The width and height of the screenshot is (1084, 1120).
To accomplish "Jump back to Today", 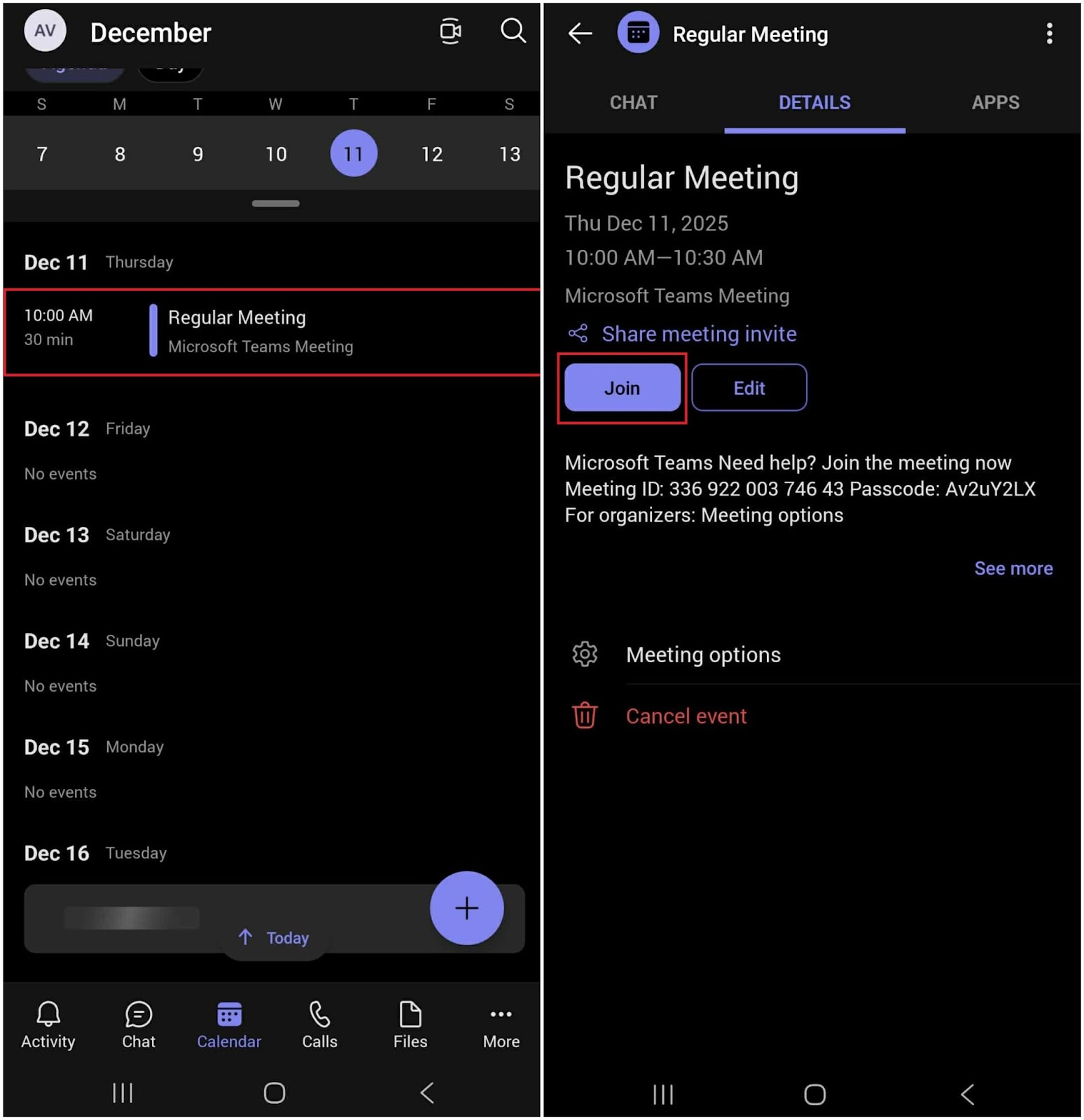I will pos(275,937).
